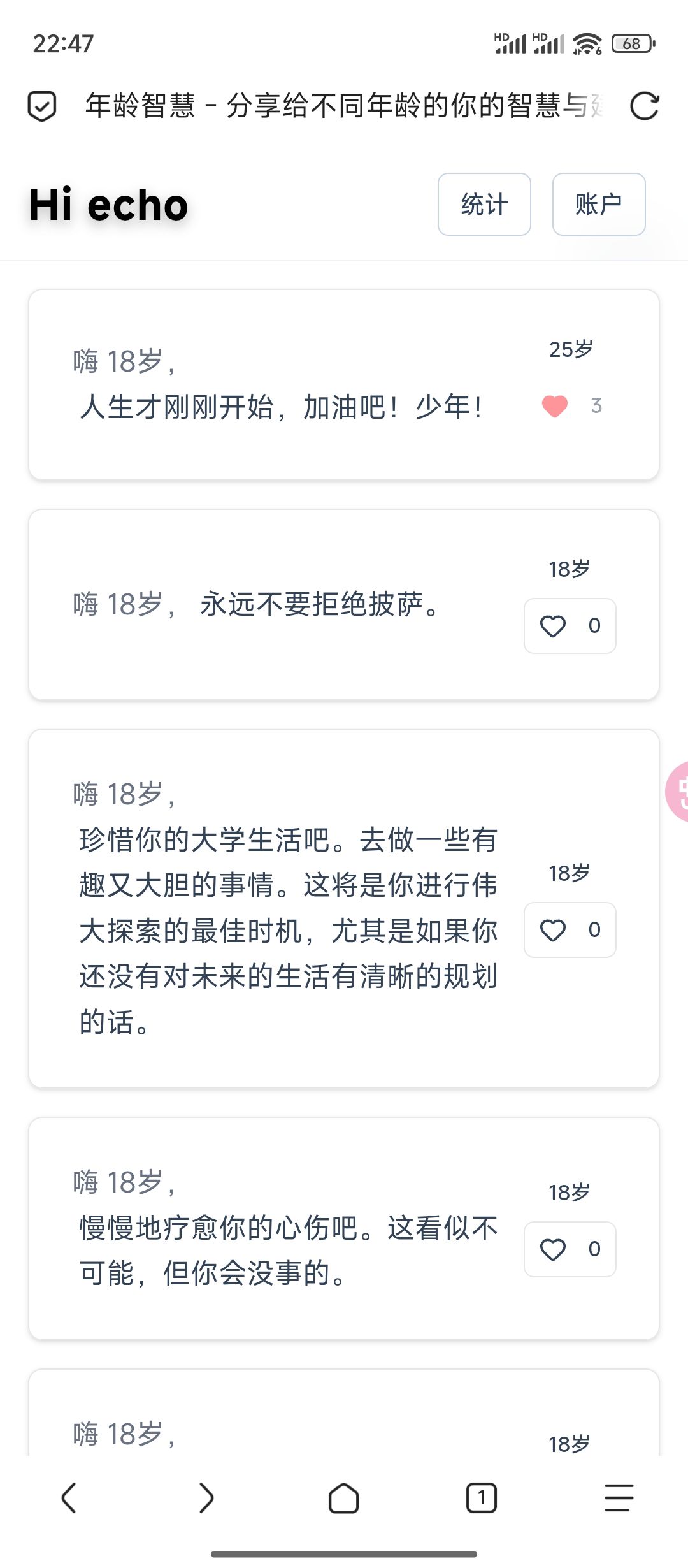Screen dimensions: 688x1568
Task: Open the 账户 account page
Action: click(x=598, y=205)
